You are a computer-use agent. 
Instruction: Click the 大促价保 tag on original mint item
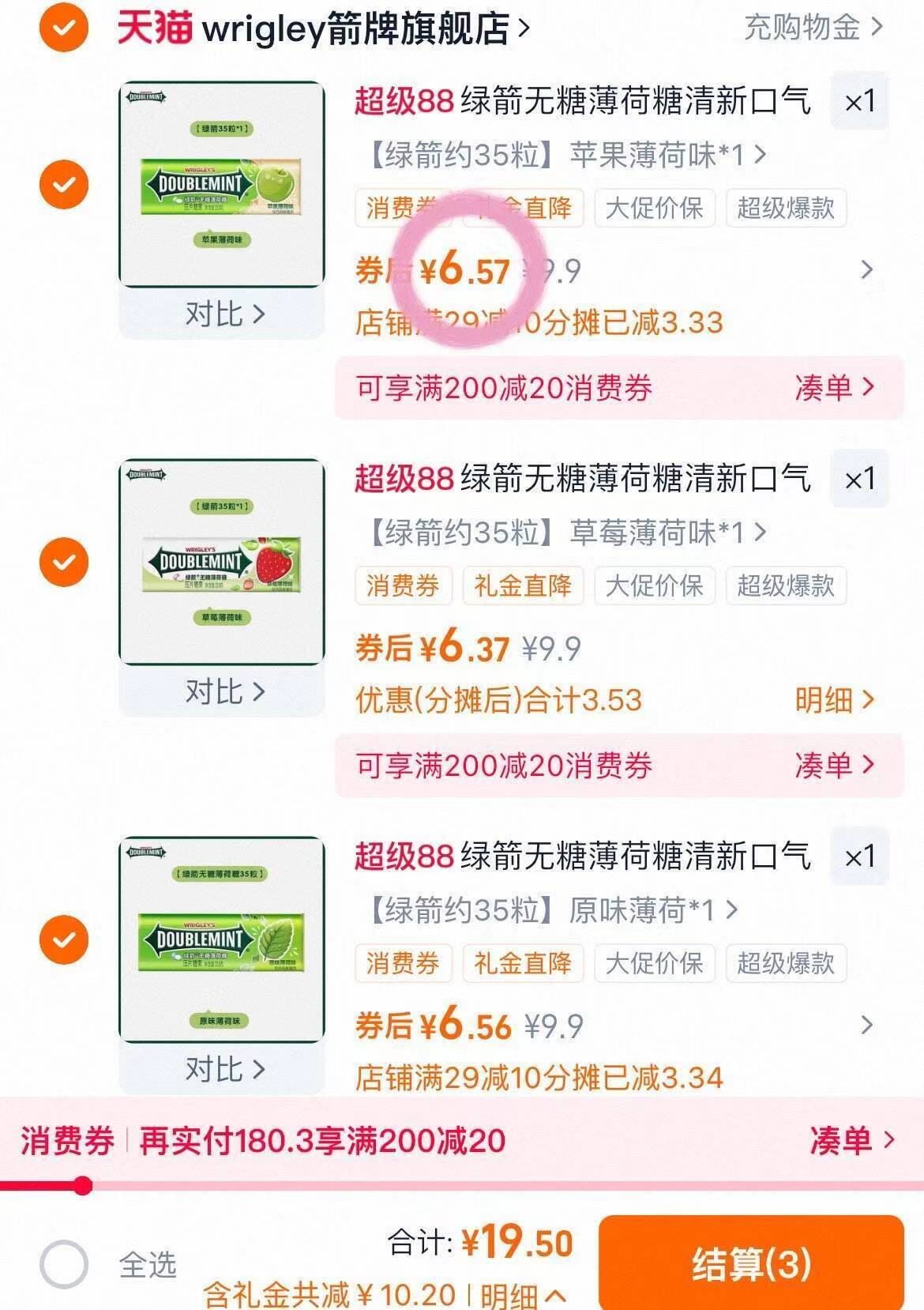(x=655, y=963)
